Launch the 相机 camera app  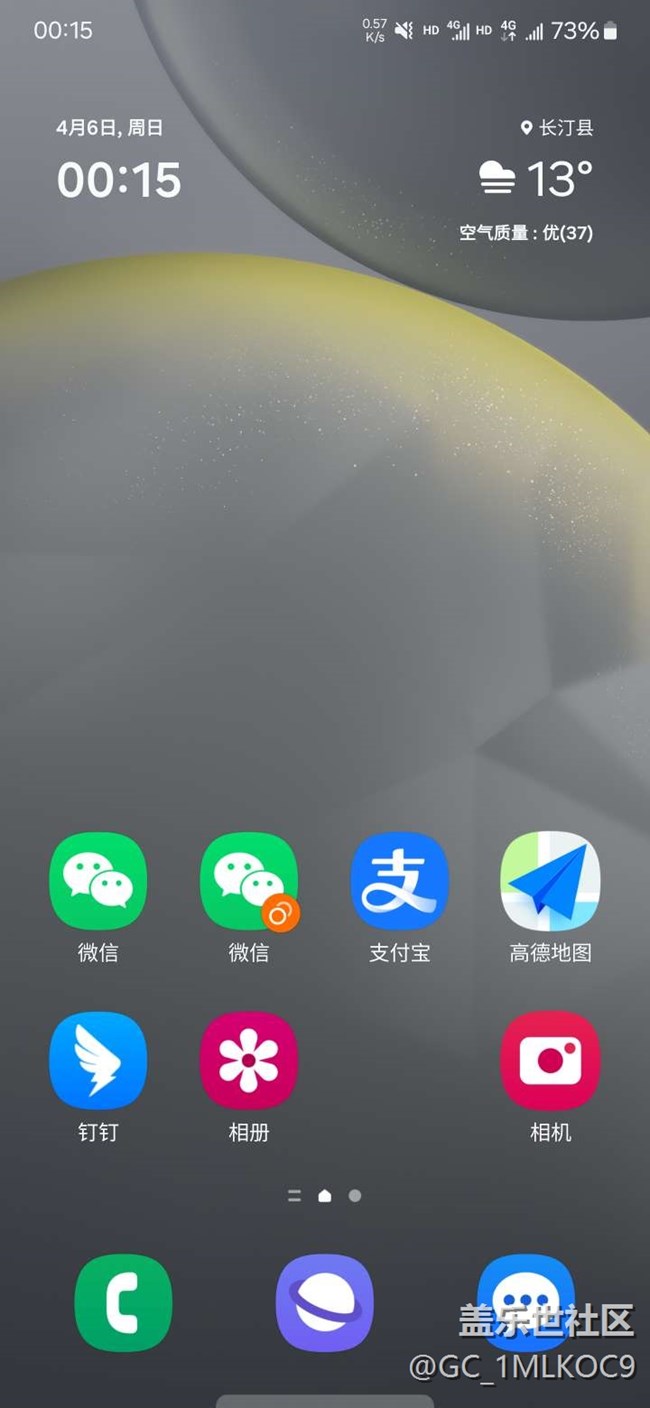point(550,1061)
